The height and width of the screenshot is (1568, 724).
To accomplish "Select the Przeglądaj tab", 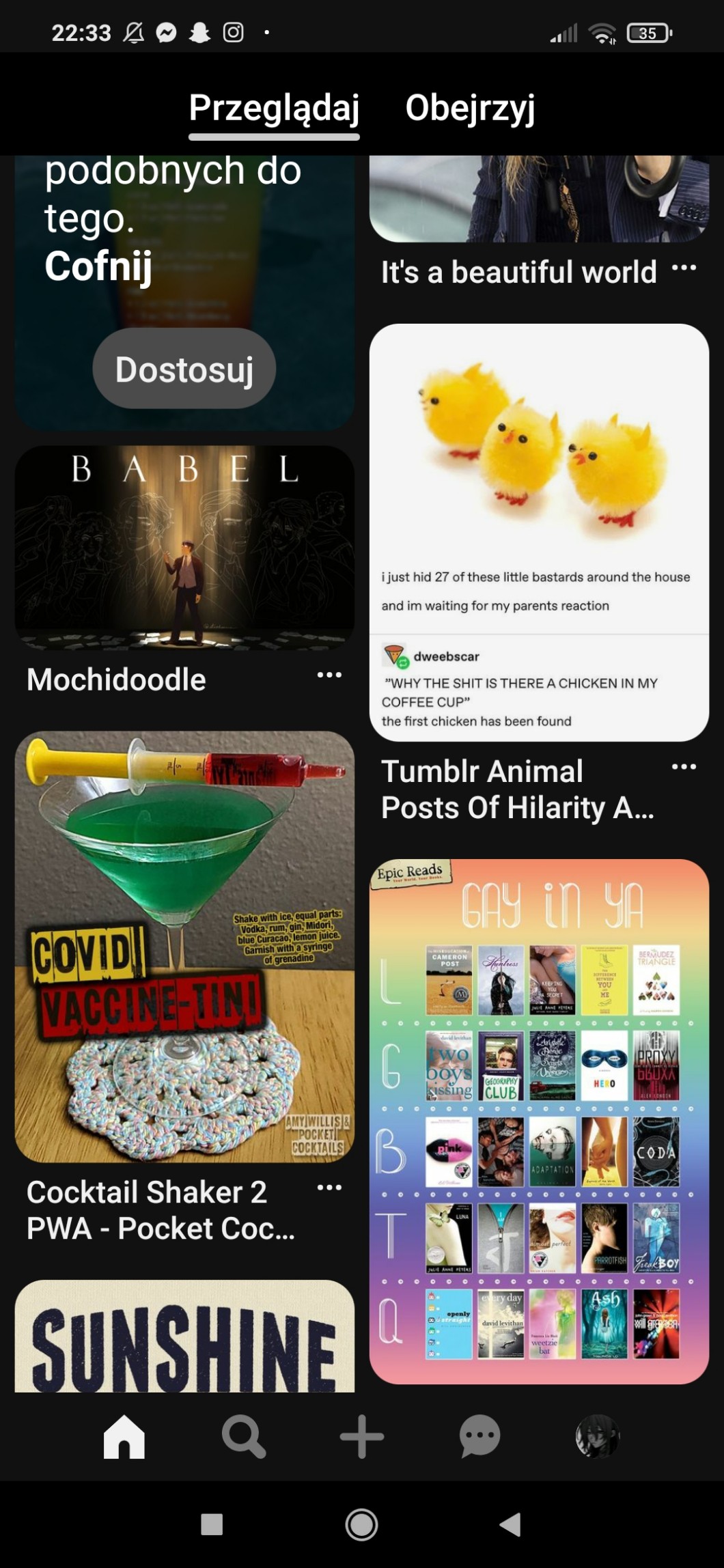I will point(274,108).
